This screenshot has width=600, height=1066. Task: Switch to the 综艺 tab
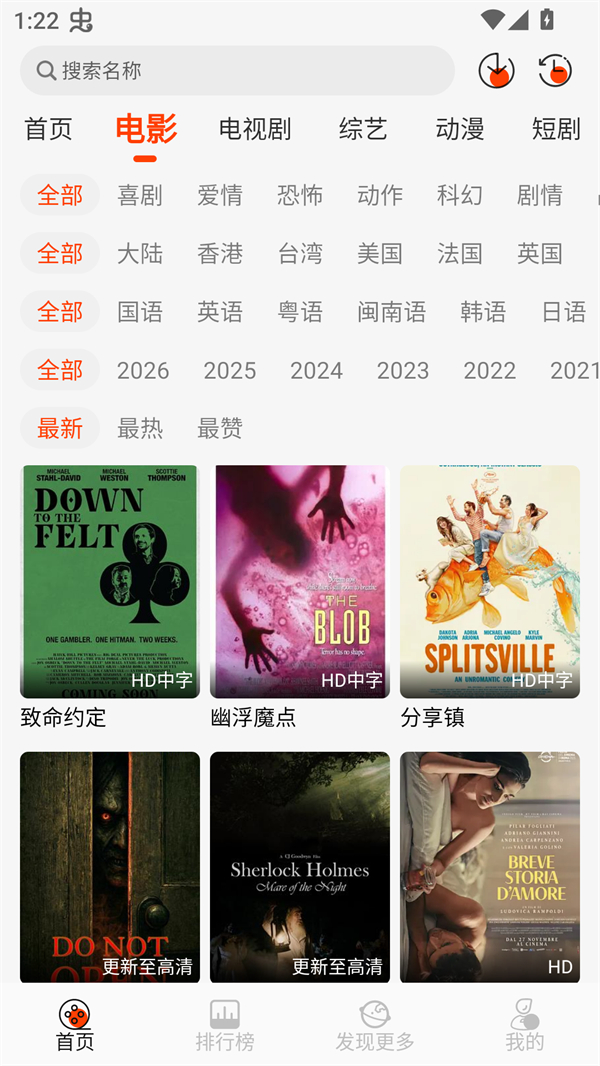[362, 129]
